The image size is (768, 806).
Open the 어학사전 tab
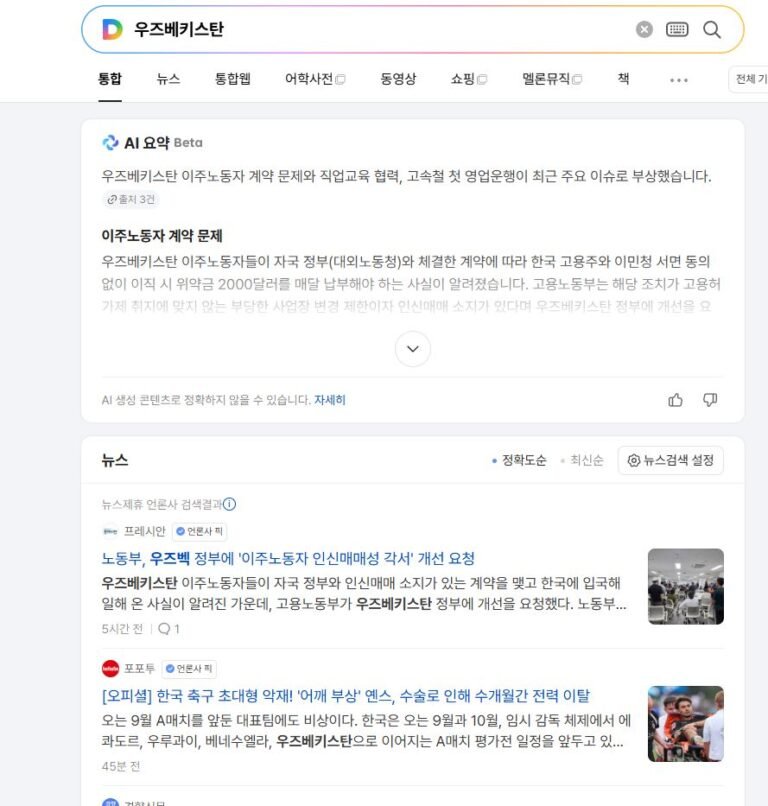315,79
